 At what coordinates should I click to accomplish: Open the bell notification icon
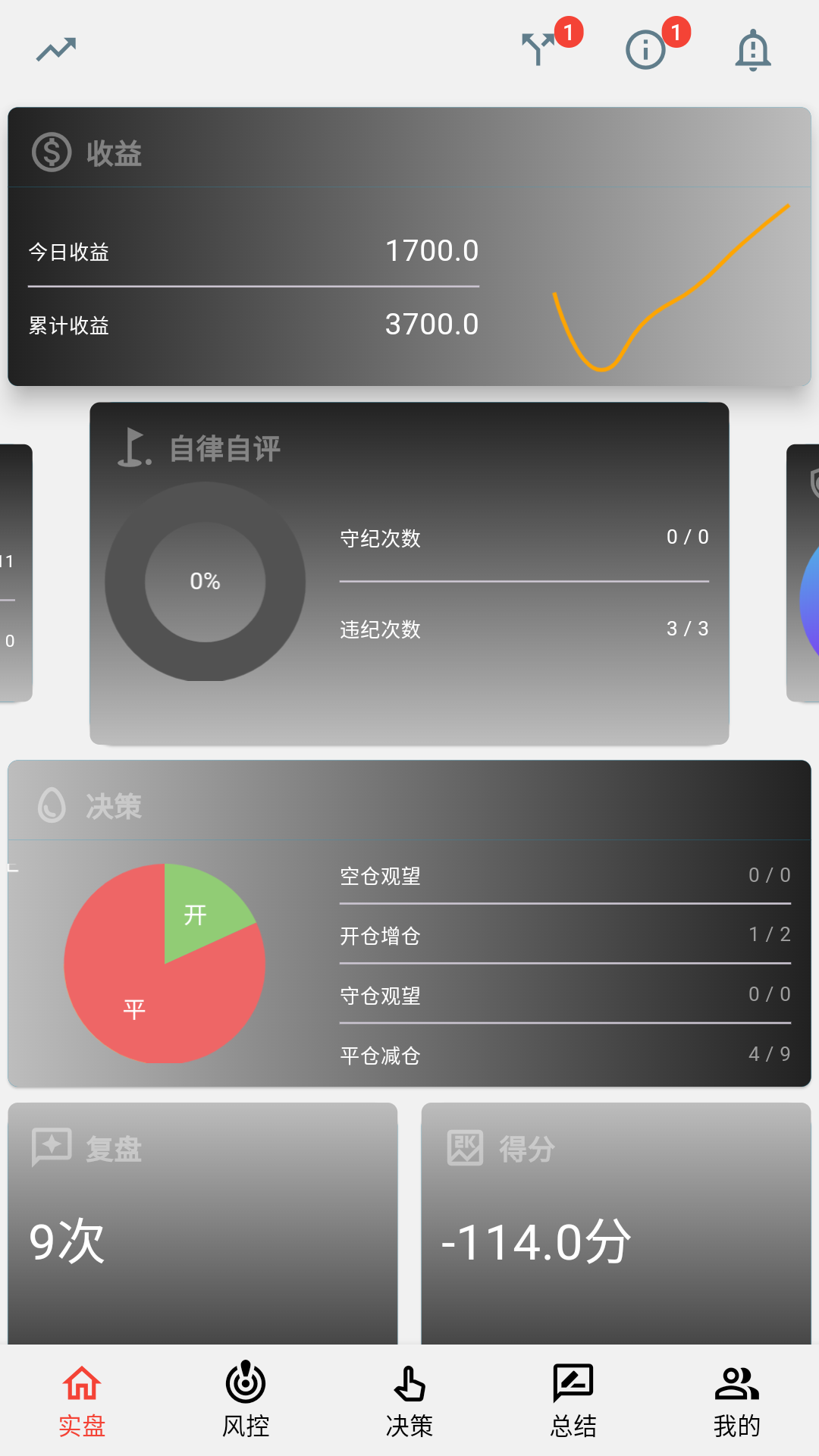tap(753, 49)
